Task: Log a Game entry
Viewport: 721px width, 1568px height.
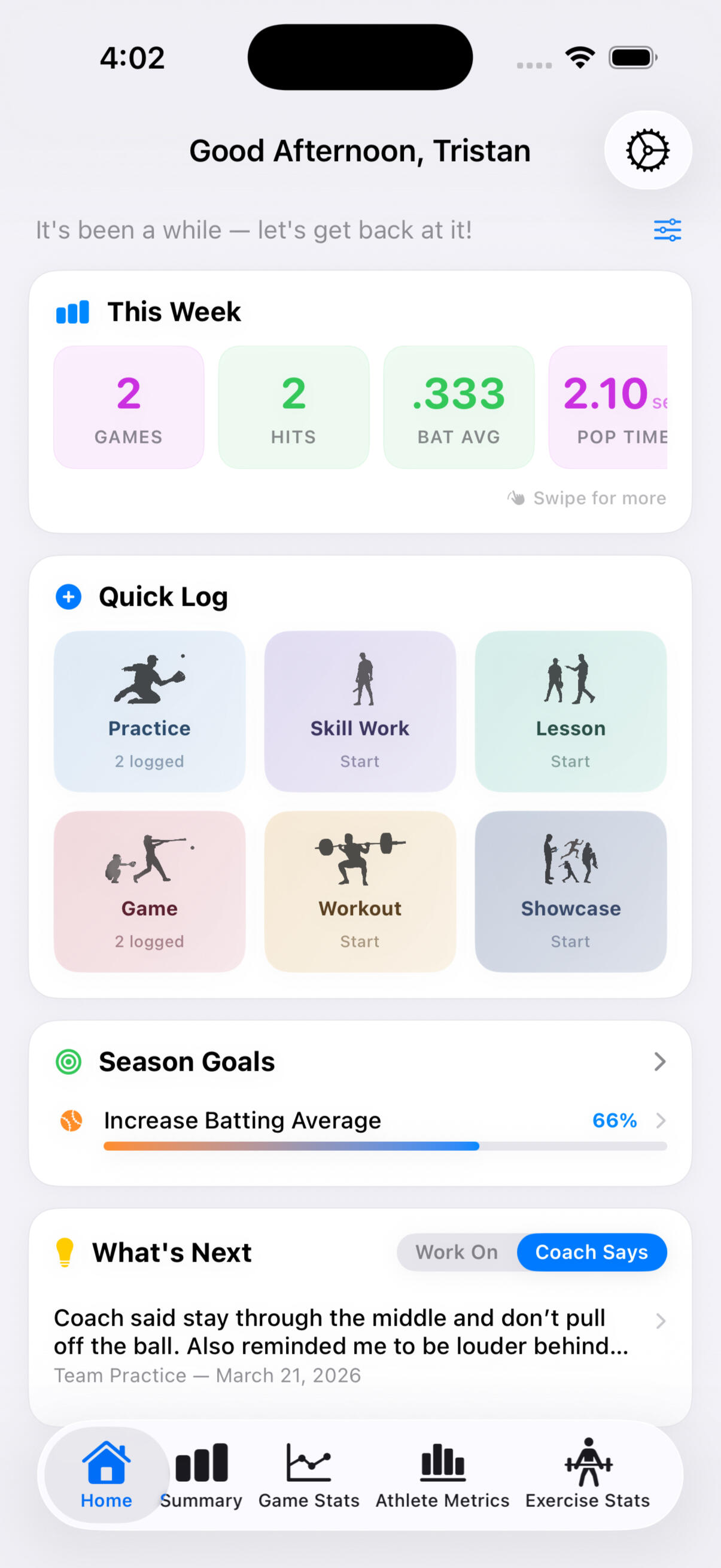Action: (150, 891)
